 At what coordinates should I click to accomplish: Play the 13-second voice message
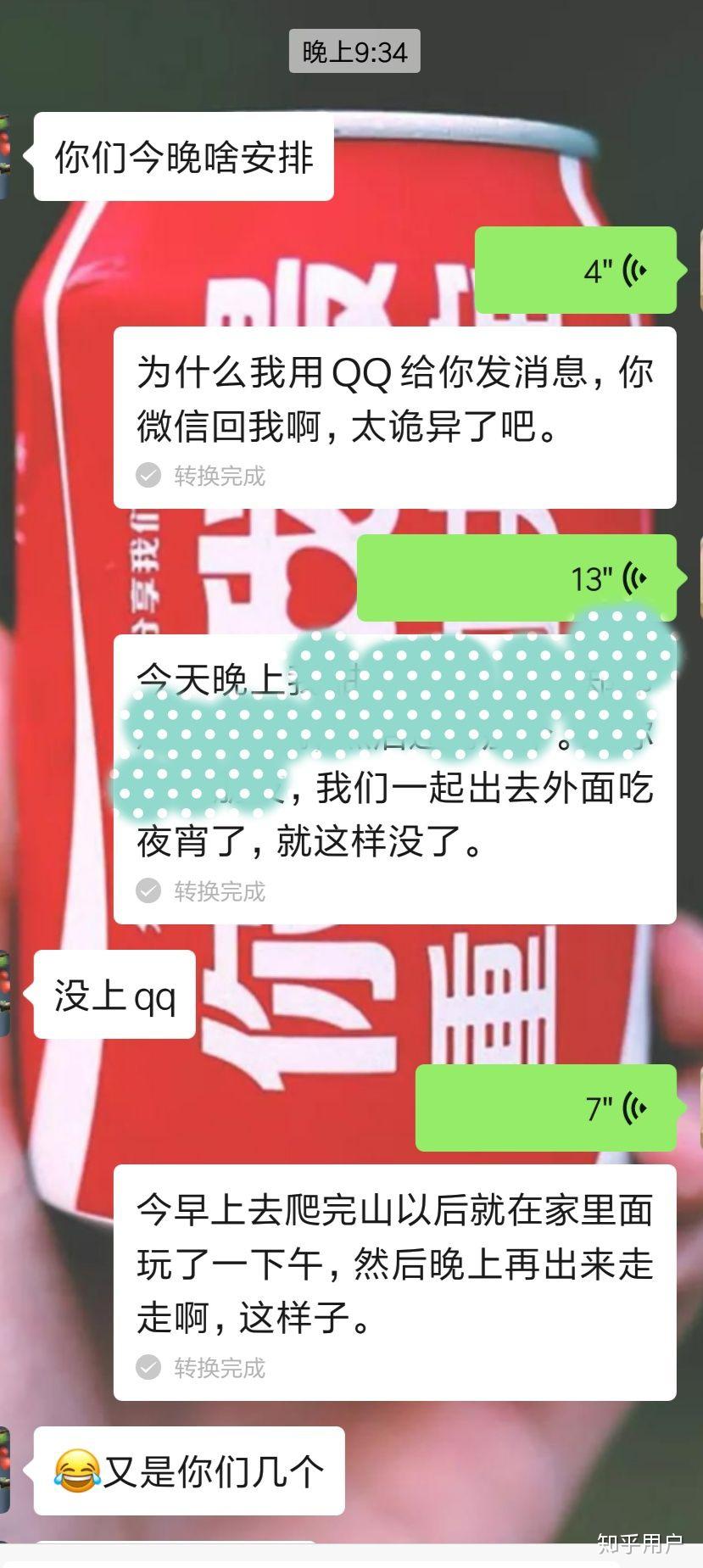coord(516,578)
